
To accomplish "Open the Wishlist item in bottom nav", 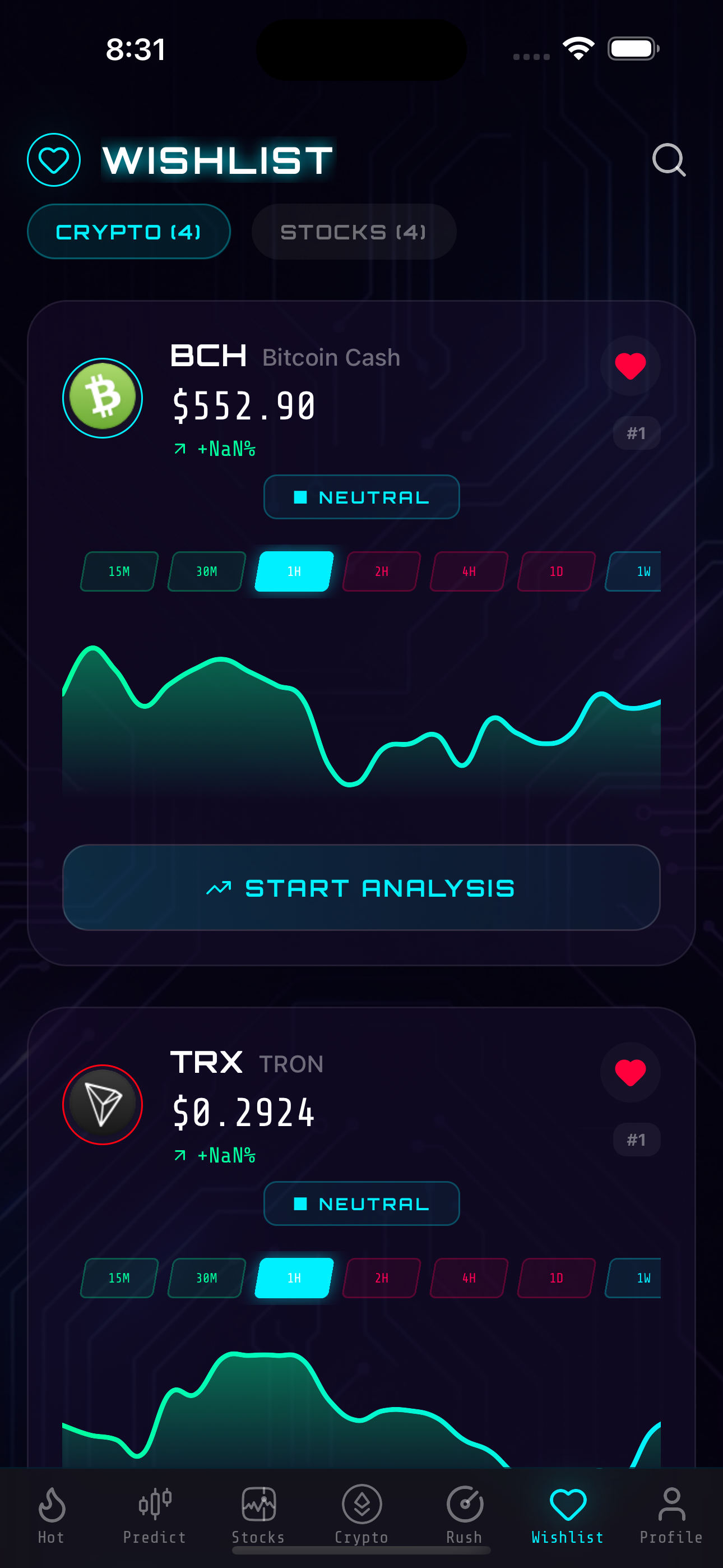I will (x=568, y=1504).
